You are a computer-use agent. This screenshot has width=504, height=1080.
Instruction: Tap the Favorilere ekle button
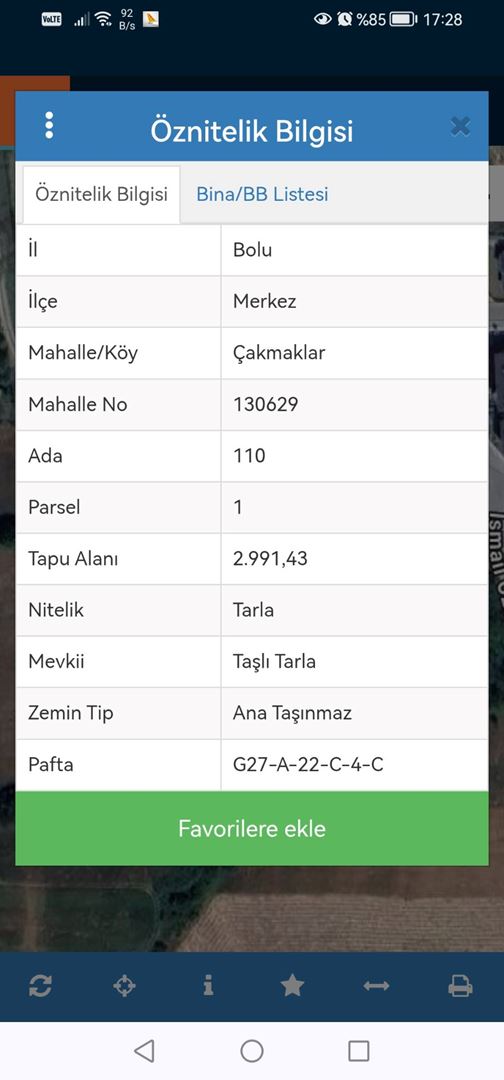pyautogui.click(x=252, y=828)
